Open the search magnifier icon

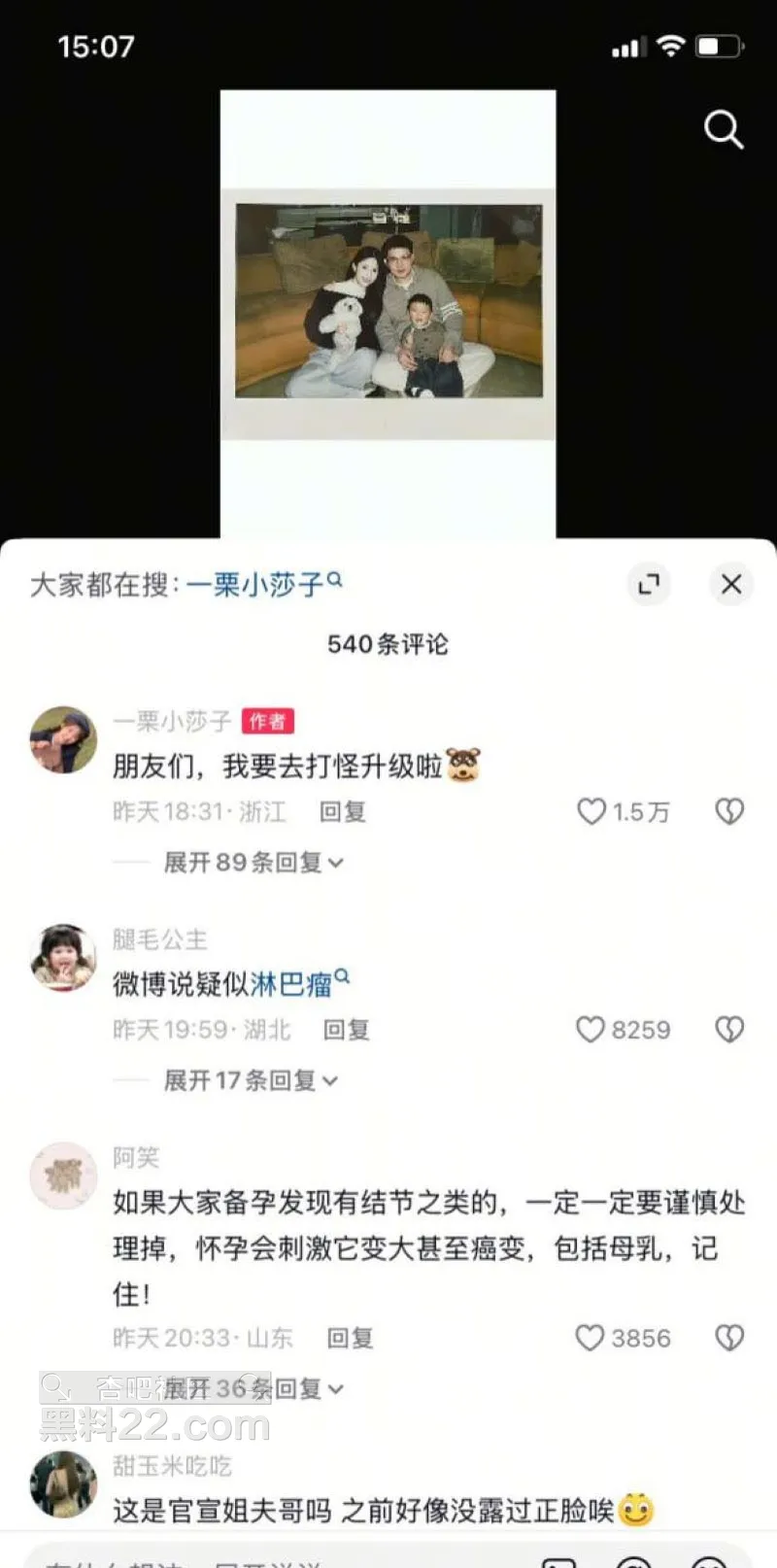[x=724, y=129]
